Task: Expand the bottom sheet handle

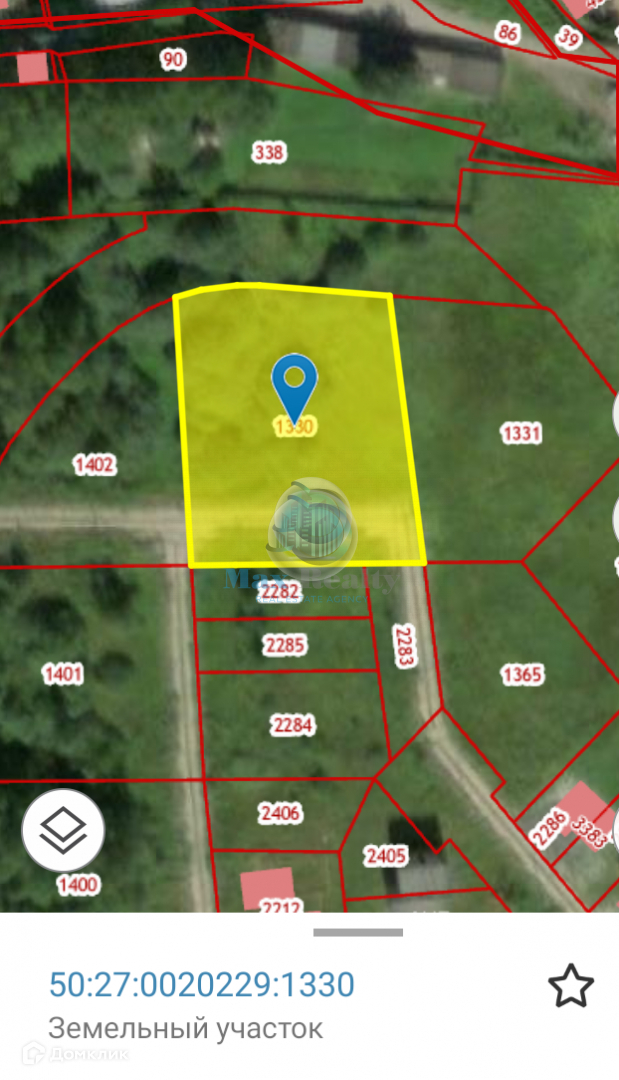Action: [357, 933]
